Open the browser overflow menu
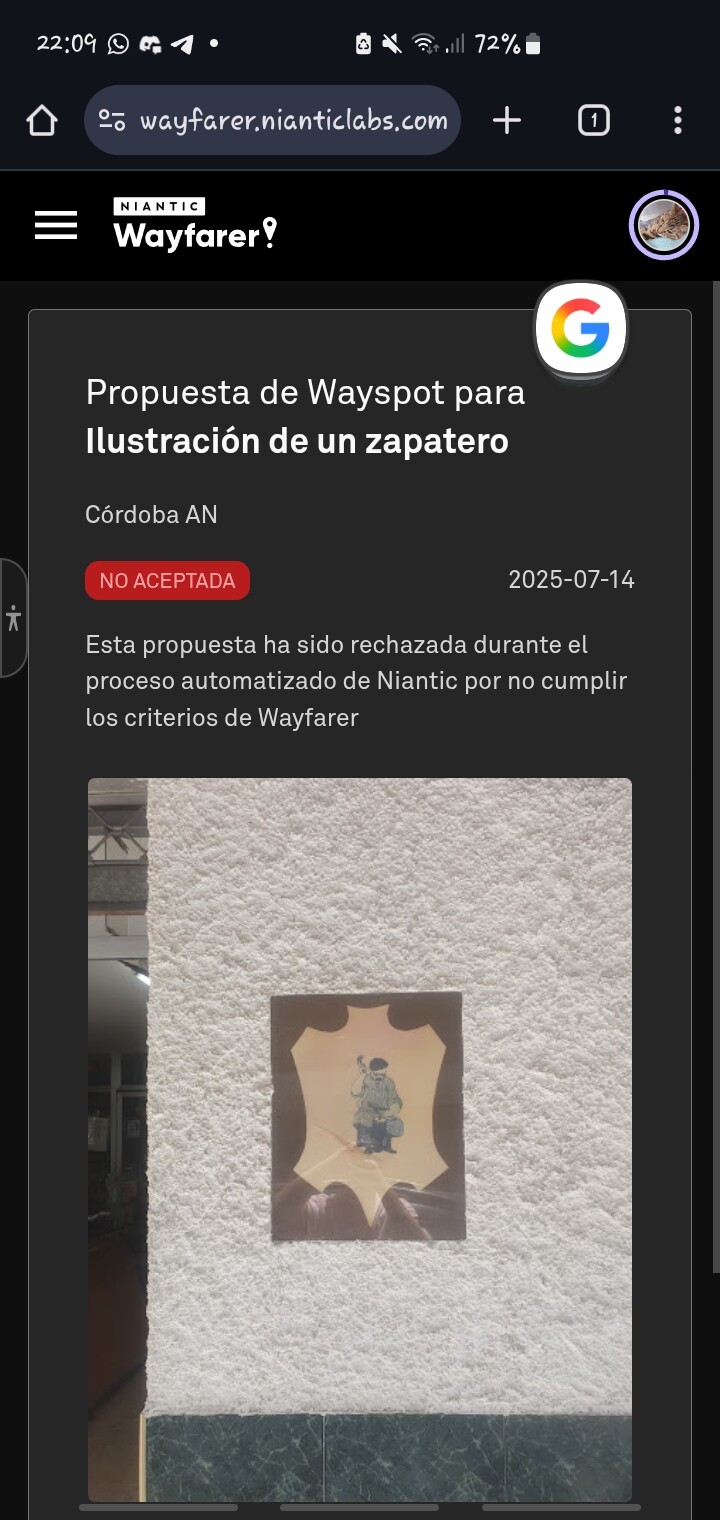 point(678,121)
